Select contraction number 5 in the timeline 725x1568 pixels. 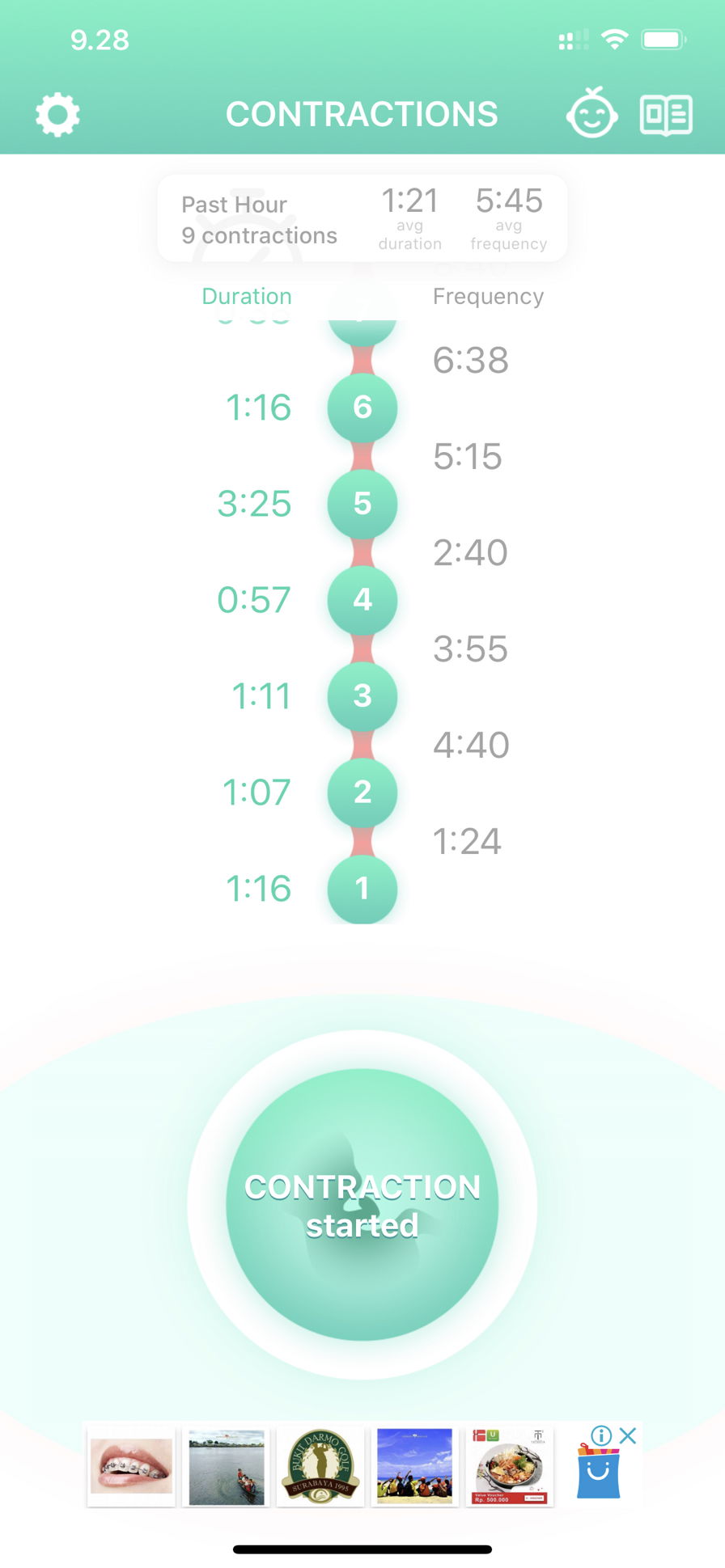click(x=362, y=503)
